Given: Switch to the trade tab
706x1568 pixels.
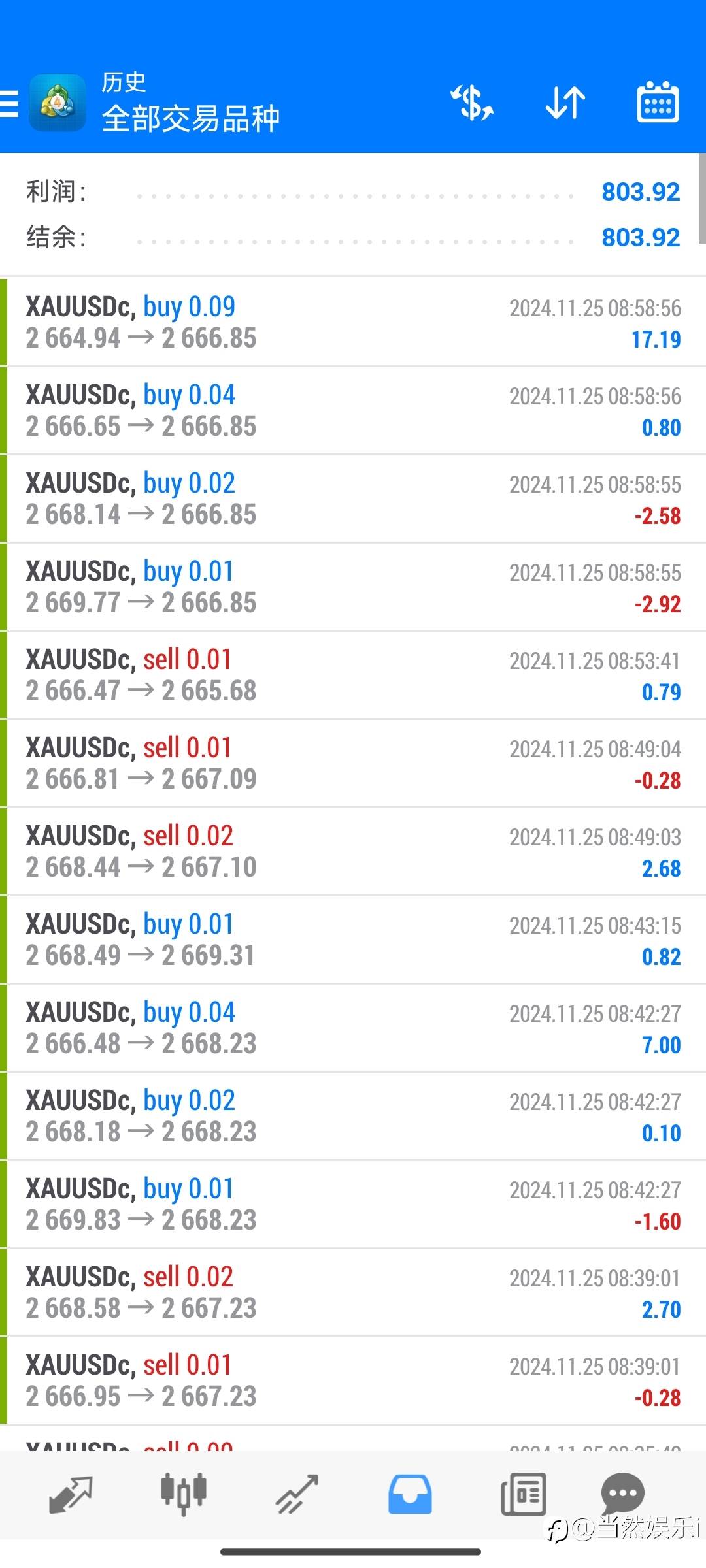Looking at the screenshot, I should pos(297,1494).
